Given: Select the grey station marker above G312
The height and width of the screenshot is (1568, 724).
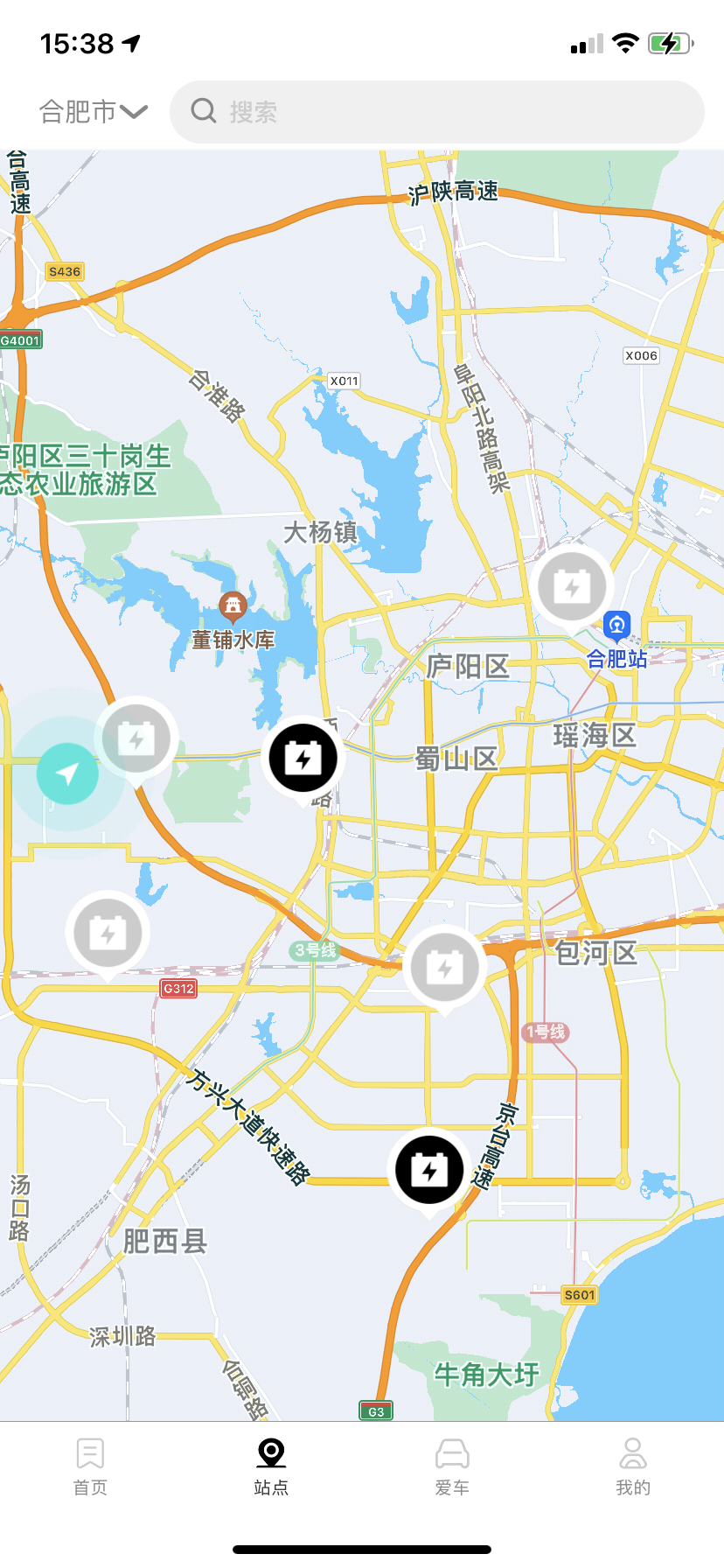Looking at the screenshot, I should (108, 934).
